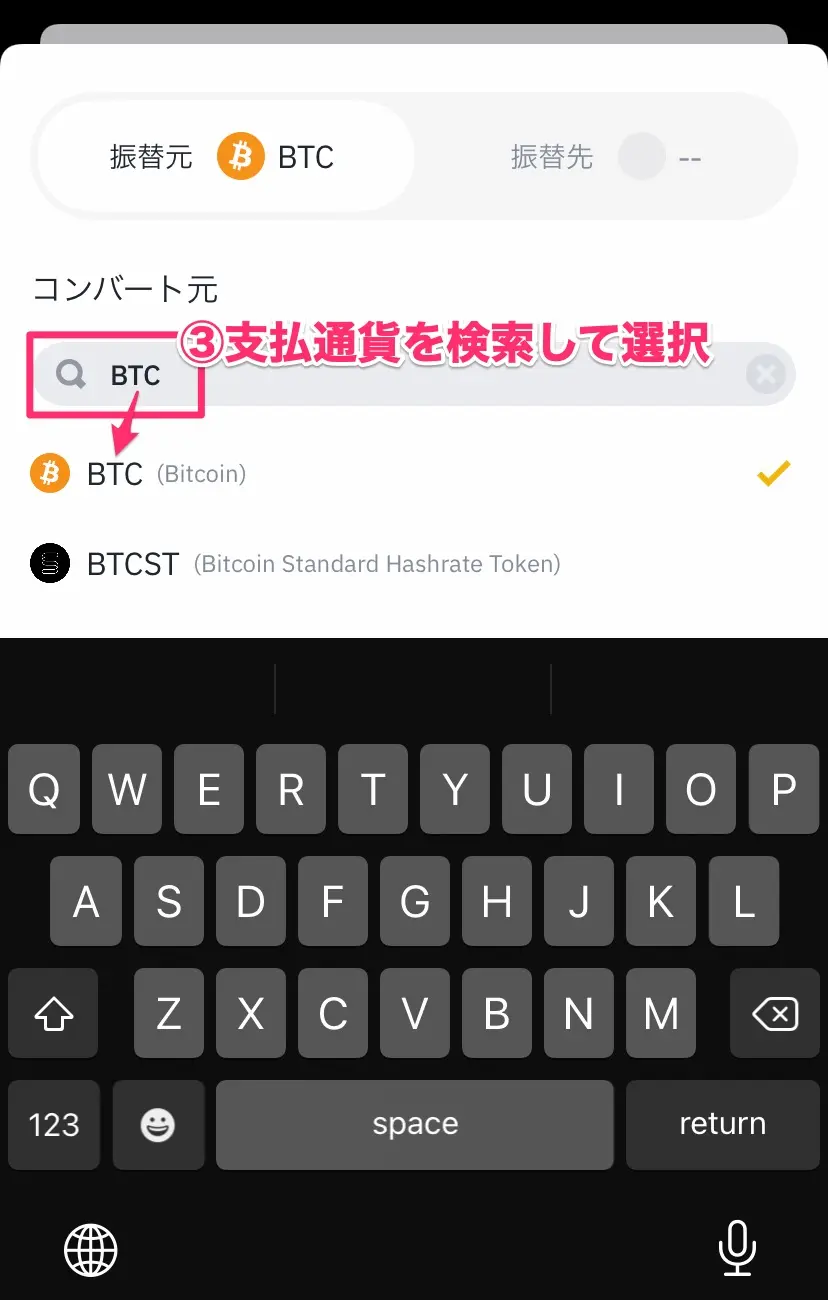Clear the search text
This screenshot has width=828, height=1300.
(x=766, y=375)
